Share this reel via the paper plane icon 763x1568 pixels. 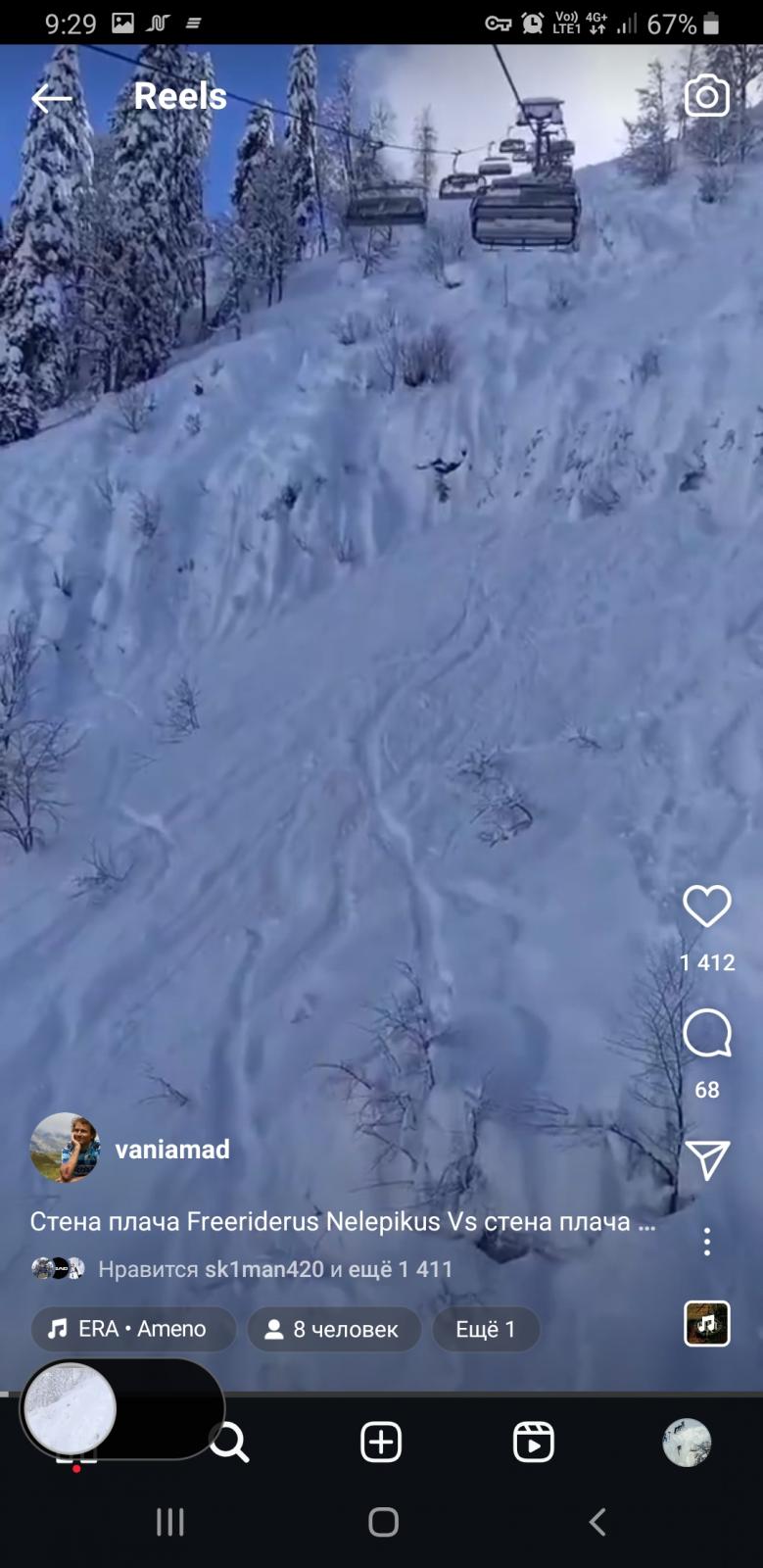[707, 1160]
